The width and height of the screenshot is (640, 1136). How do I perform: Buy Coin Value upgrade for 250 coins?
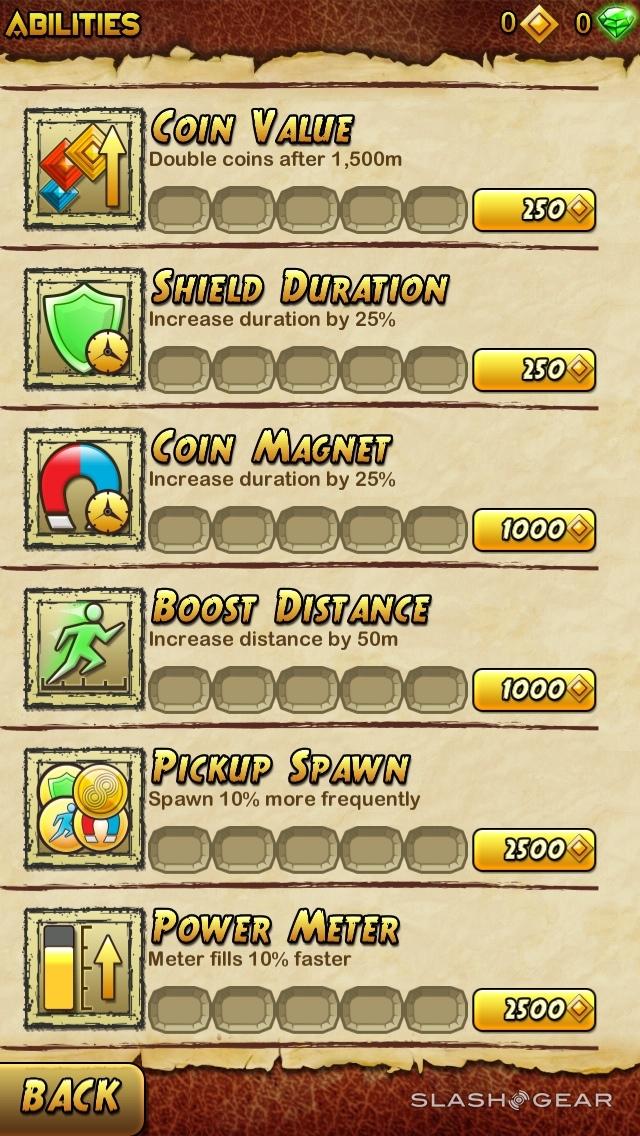coord(533,210)
